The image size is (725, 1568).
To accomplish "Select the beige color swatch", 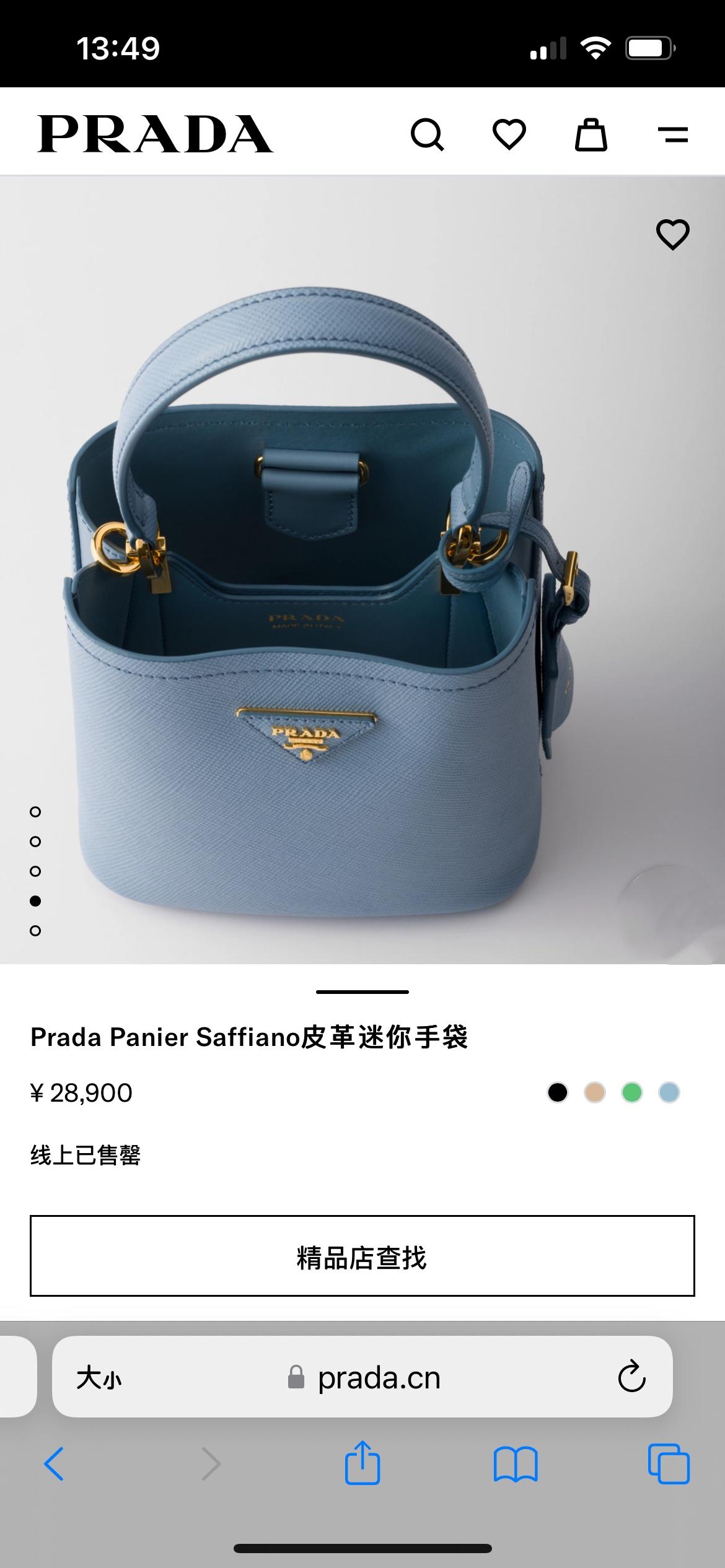I will coord(595,1092).
